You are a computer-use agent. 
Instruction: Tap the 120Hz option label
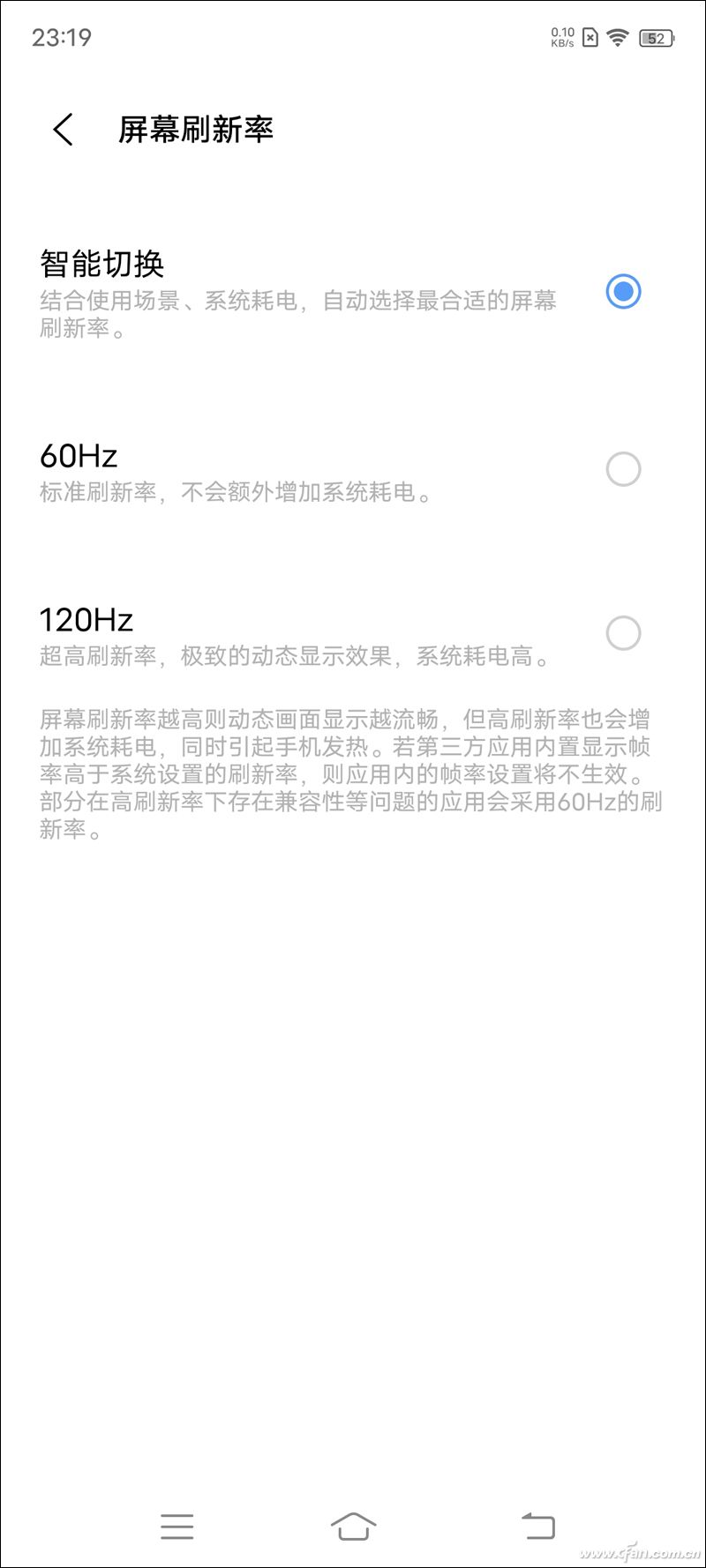(85, 620)
